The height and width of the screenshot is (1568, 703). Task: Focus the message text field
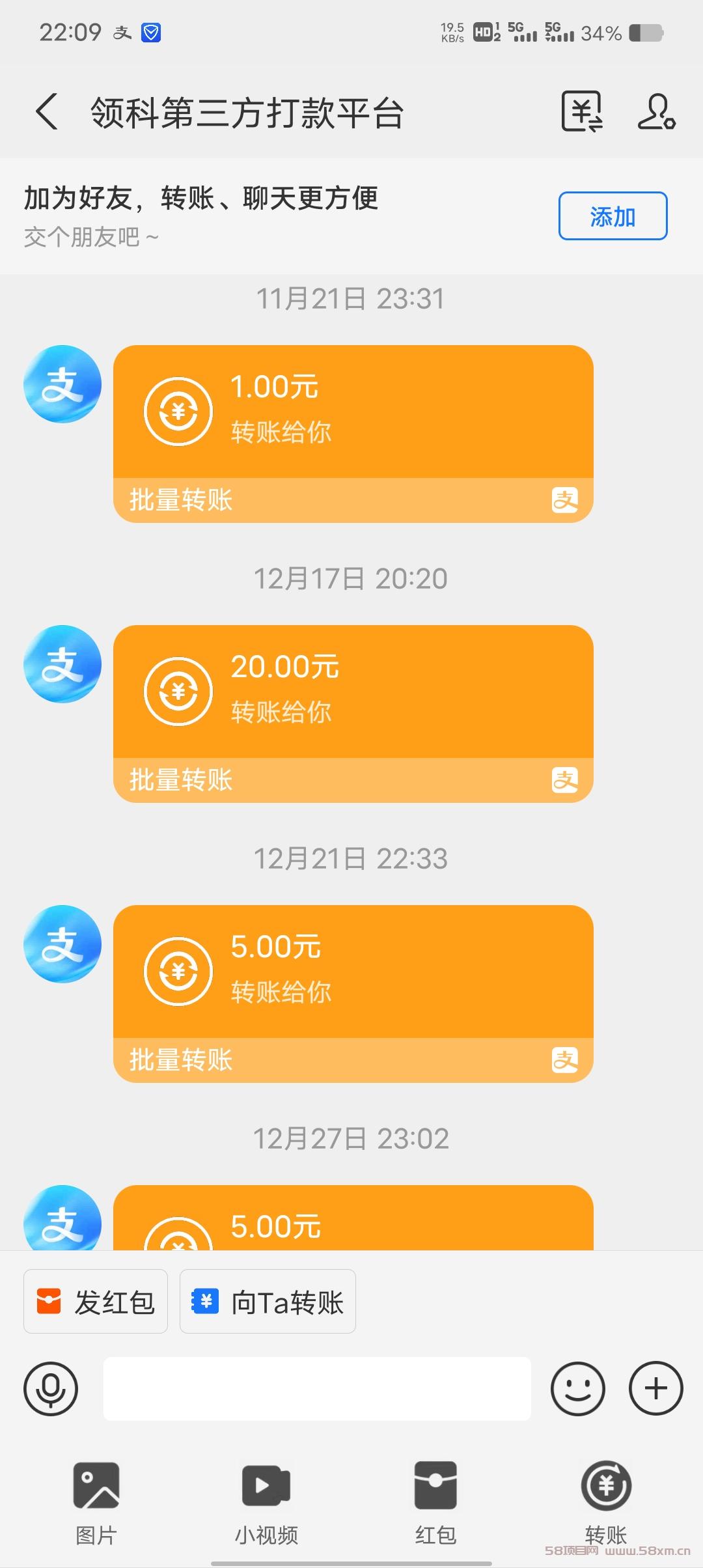(317, 1389)
